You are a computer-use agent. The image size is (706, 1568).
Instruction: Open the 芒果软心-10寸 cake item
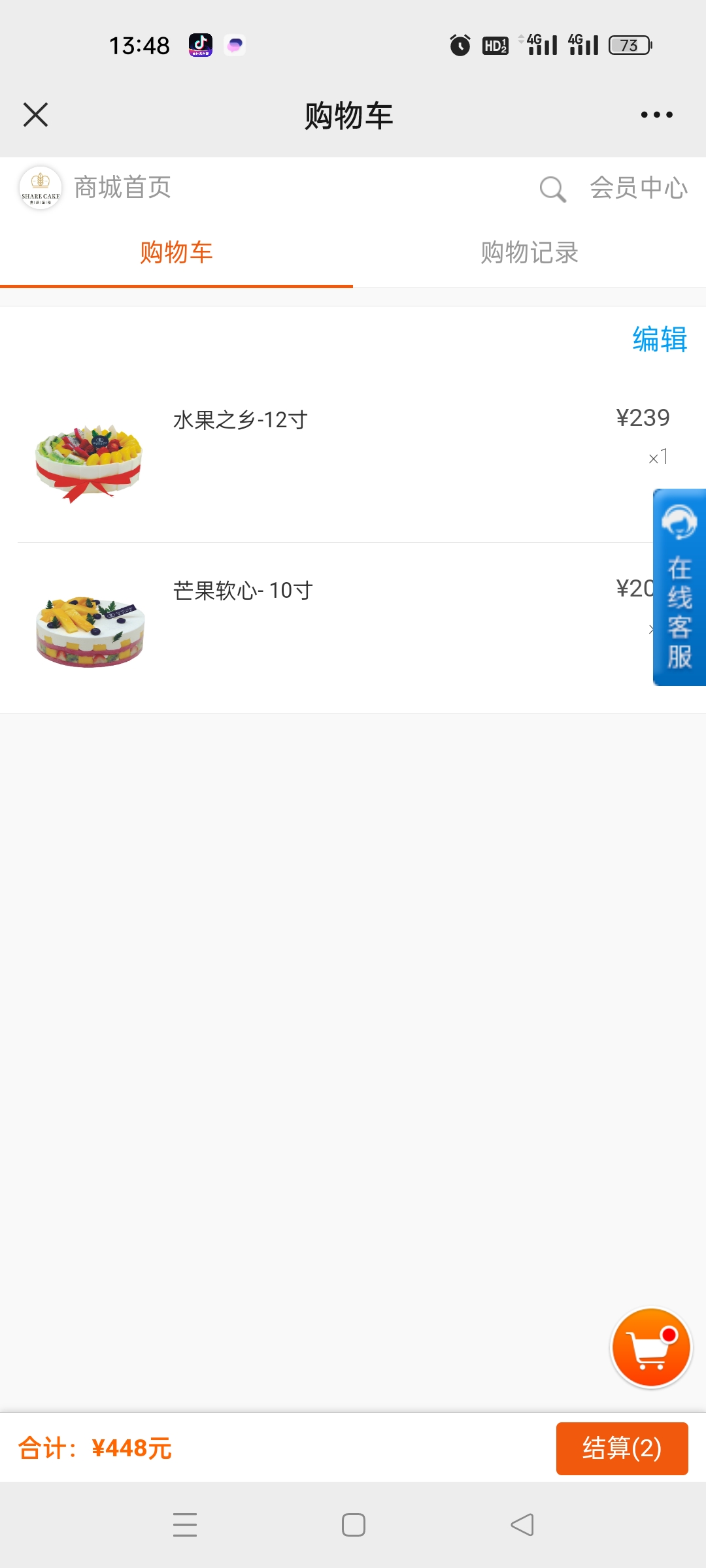click(x=243, y=591)
